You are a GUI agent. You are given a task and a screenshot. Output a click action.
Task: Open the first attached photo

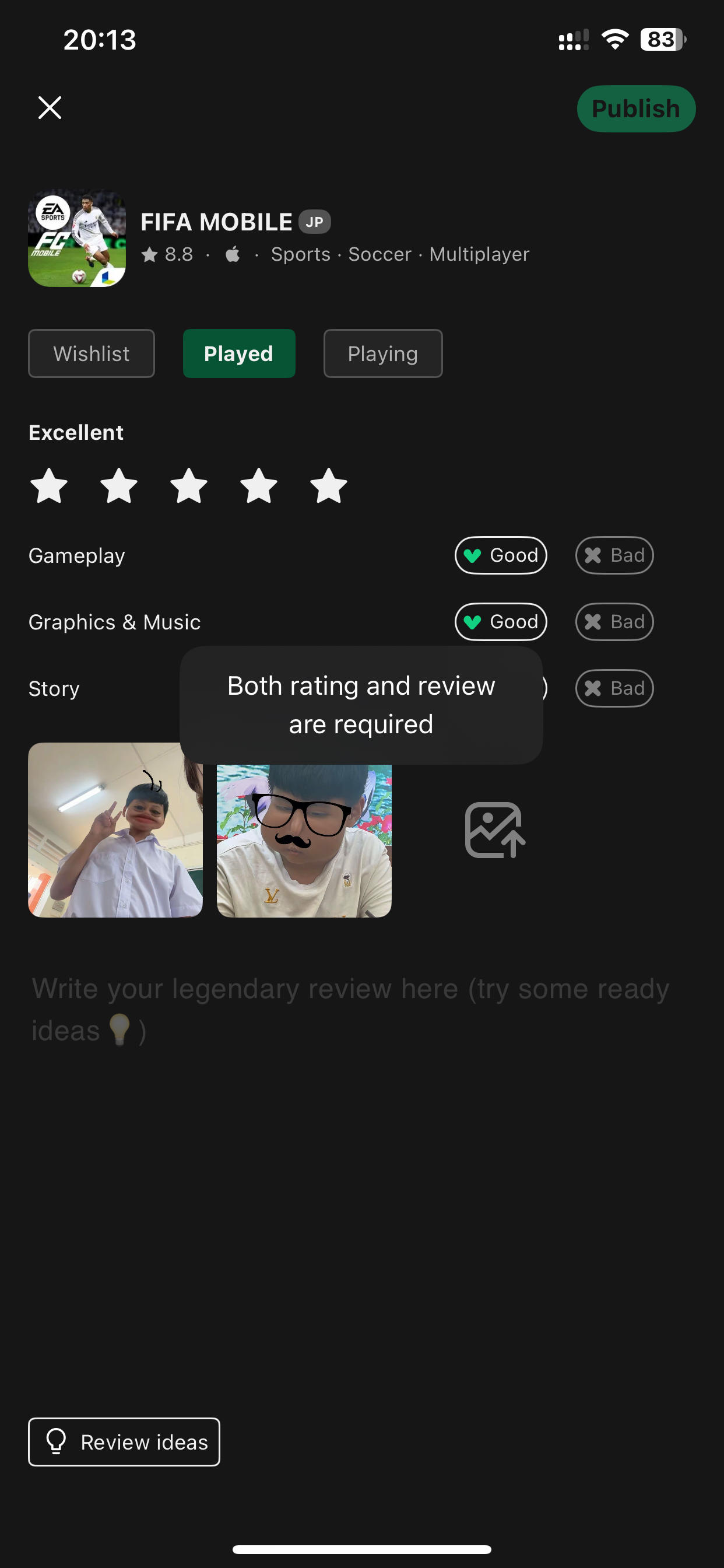coord(115,829)
